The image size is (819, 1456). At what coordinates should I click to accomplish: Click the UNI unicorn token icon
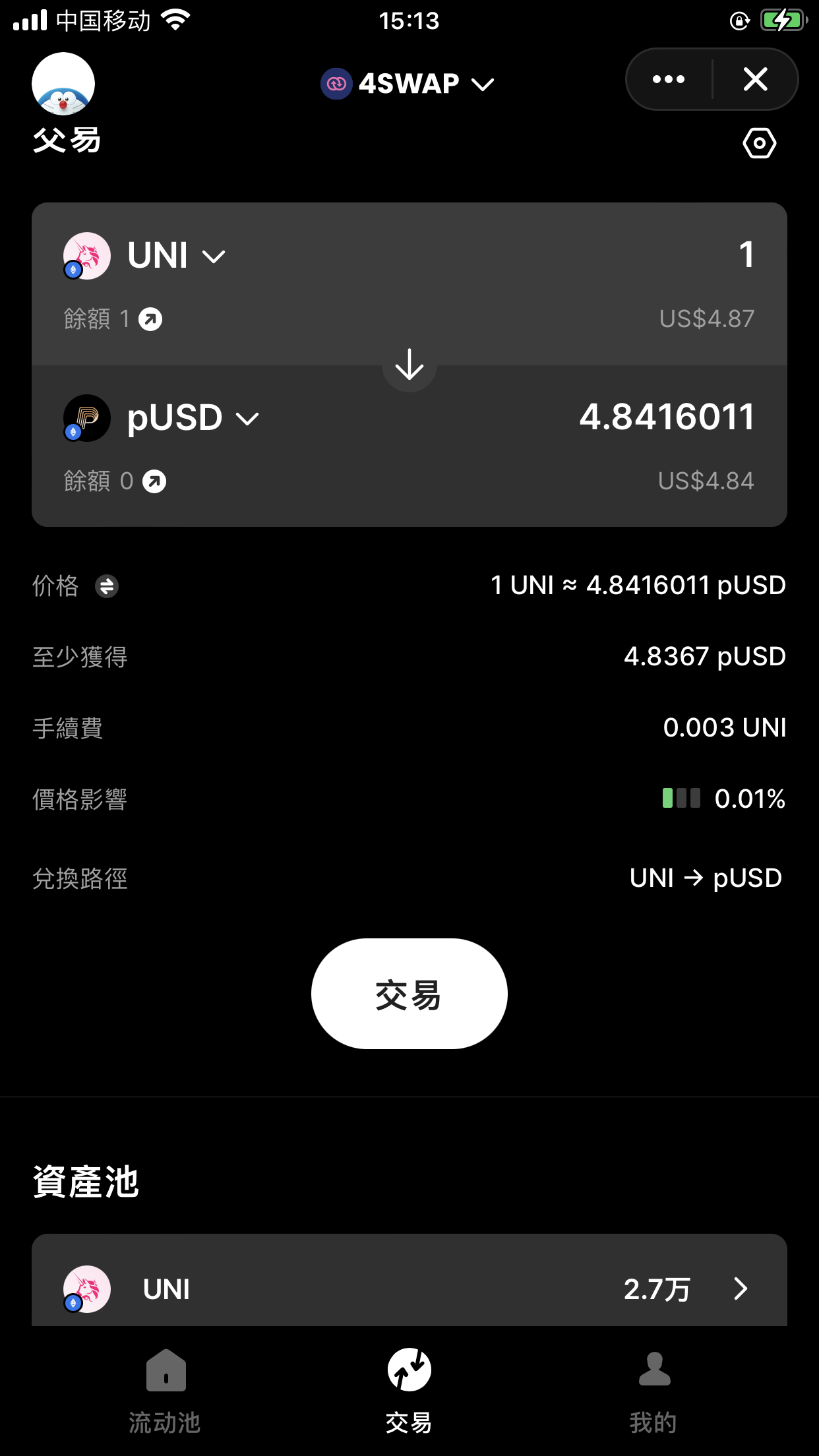(x=86, y=255)
